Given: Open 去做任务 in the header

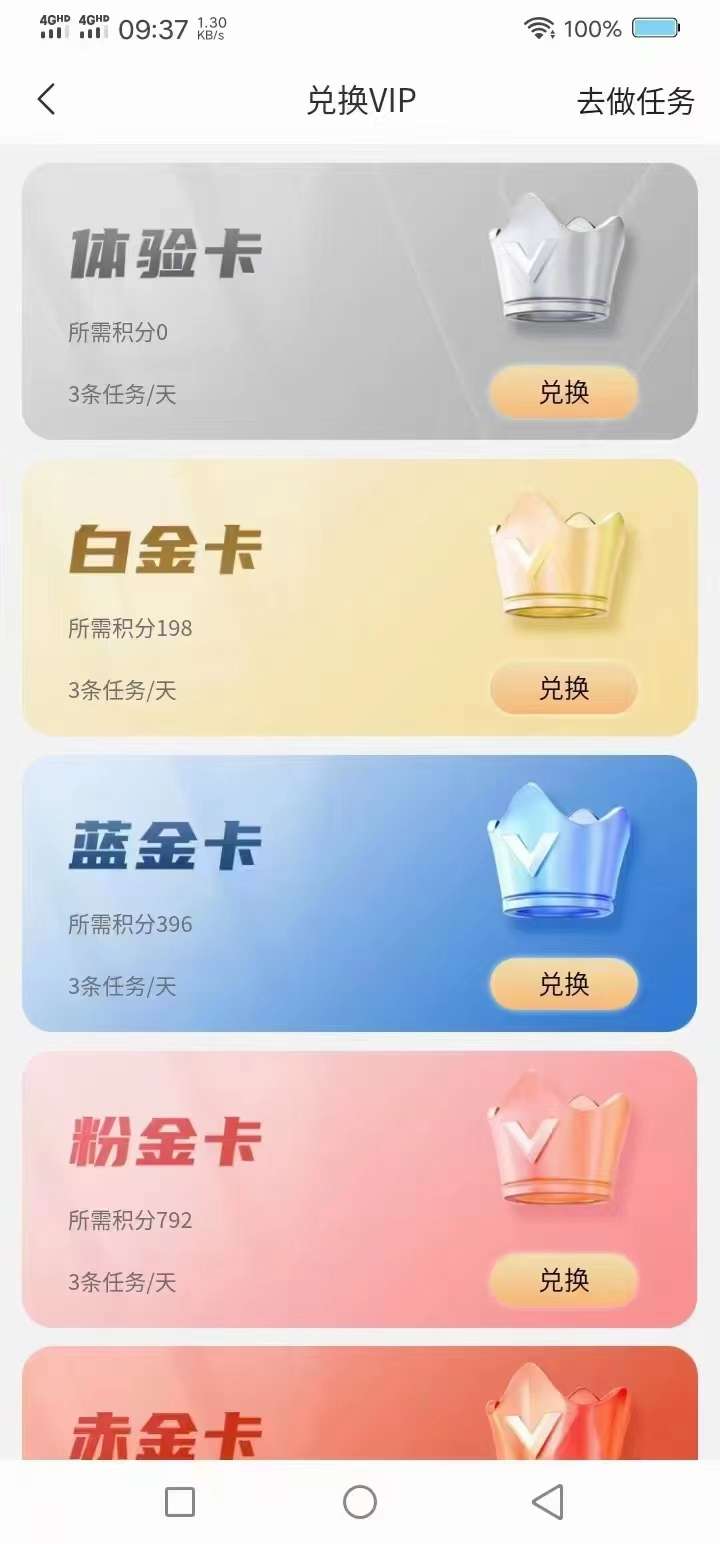Looking at the screenshot, I should pos(635,101).
